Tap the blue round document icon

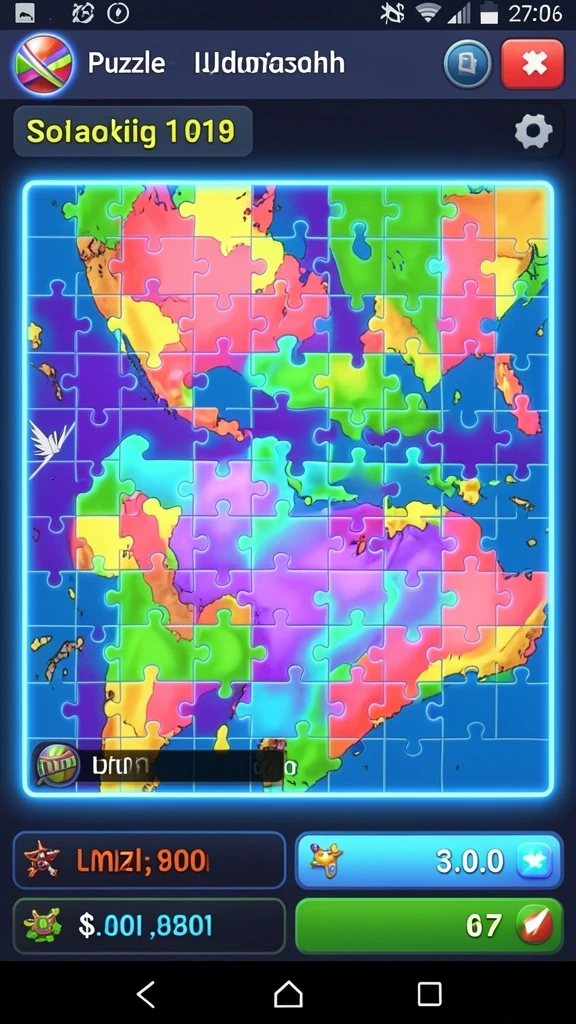click(468, 64)
